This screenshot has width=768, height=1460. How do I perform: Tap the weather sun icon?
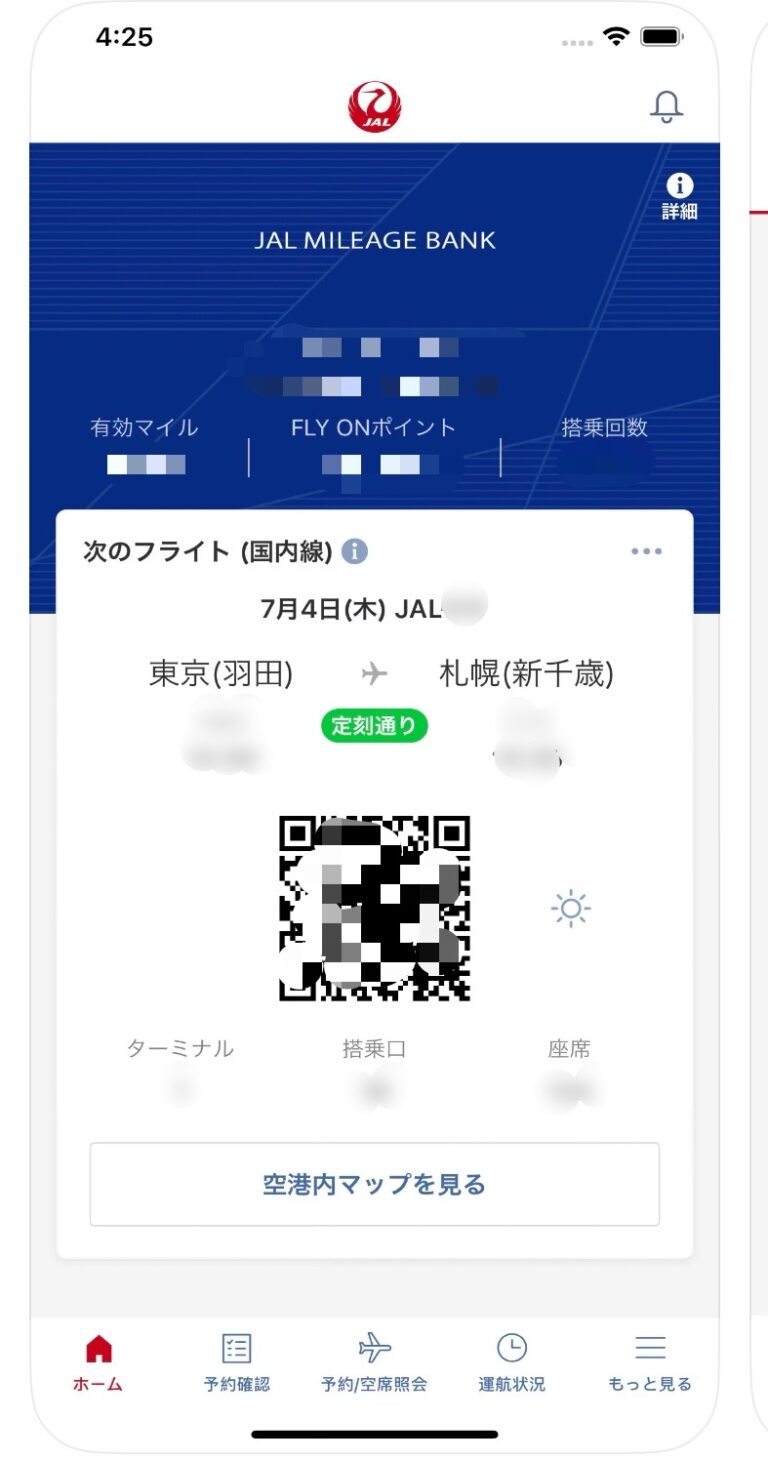pos(569,909)
